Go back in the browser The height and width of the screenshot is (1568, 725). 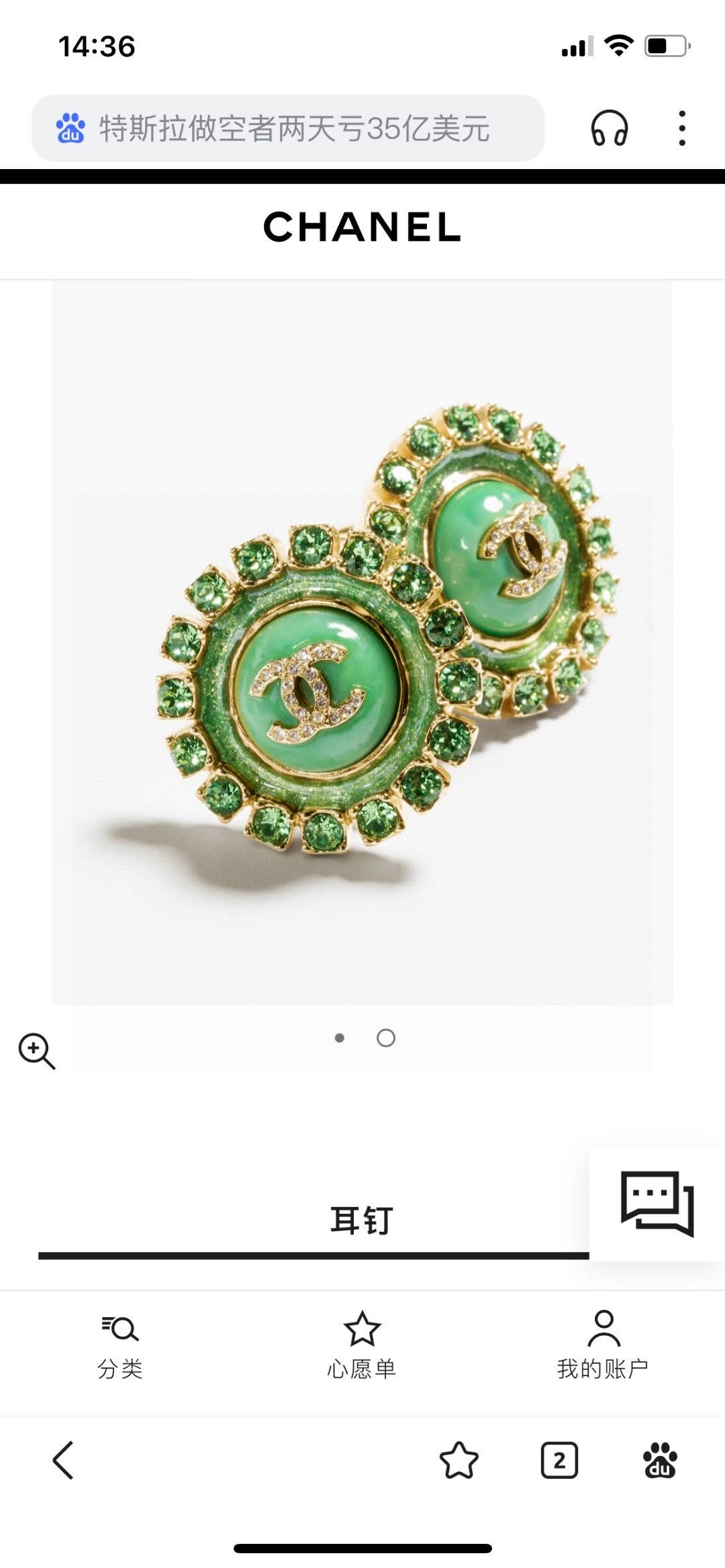pos(63,1460)
